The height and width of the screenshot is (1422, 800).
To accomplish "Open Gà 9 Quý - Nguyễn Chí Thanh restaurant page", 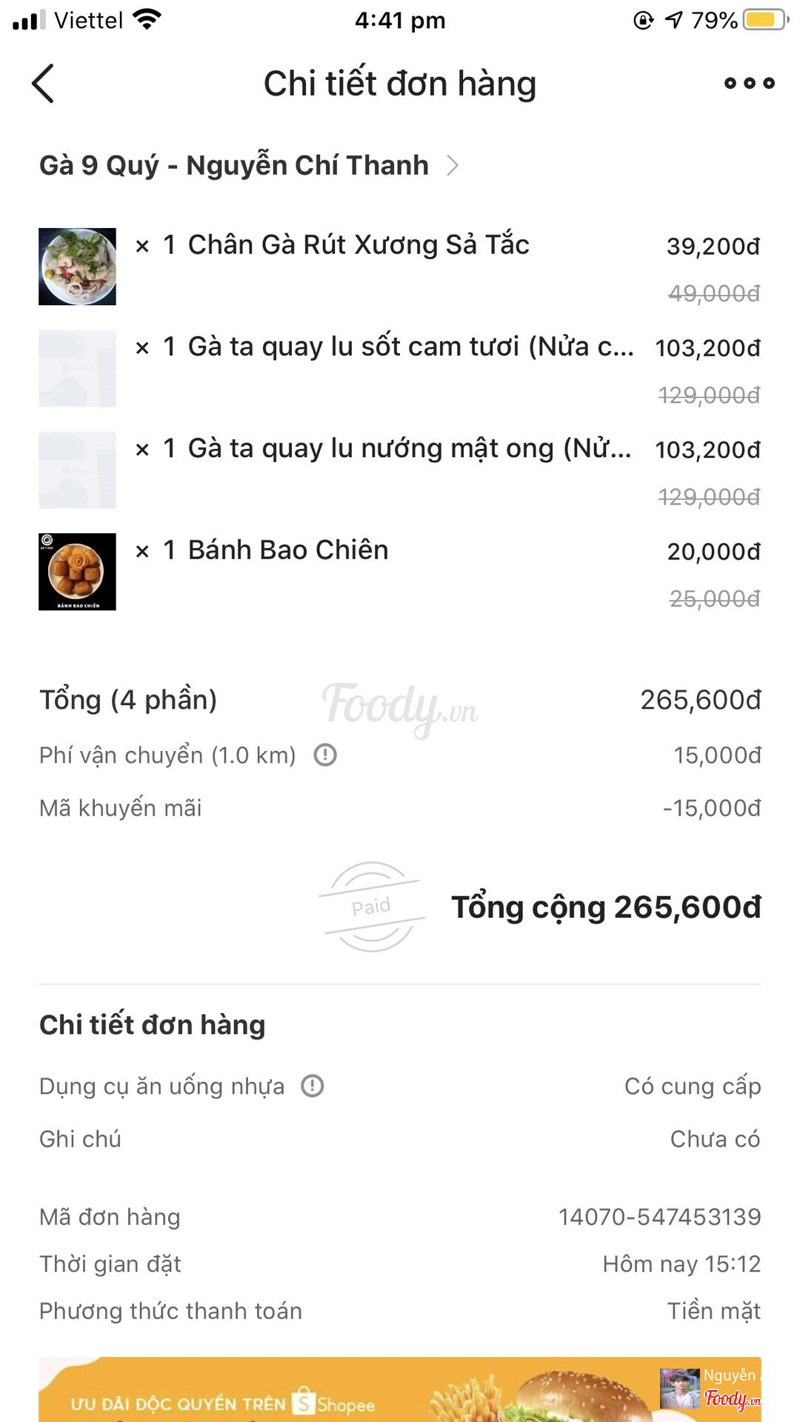I will (249, 165).
